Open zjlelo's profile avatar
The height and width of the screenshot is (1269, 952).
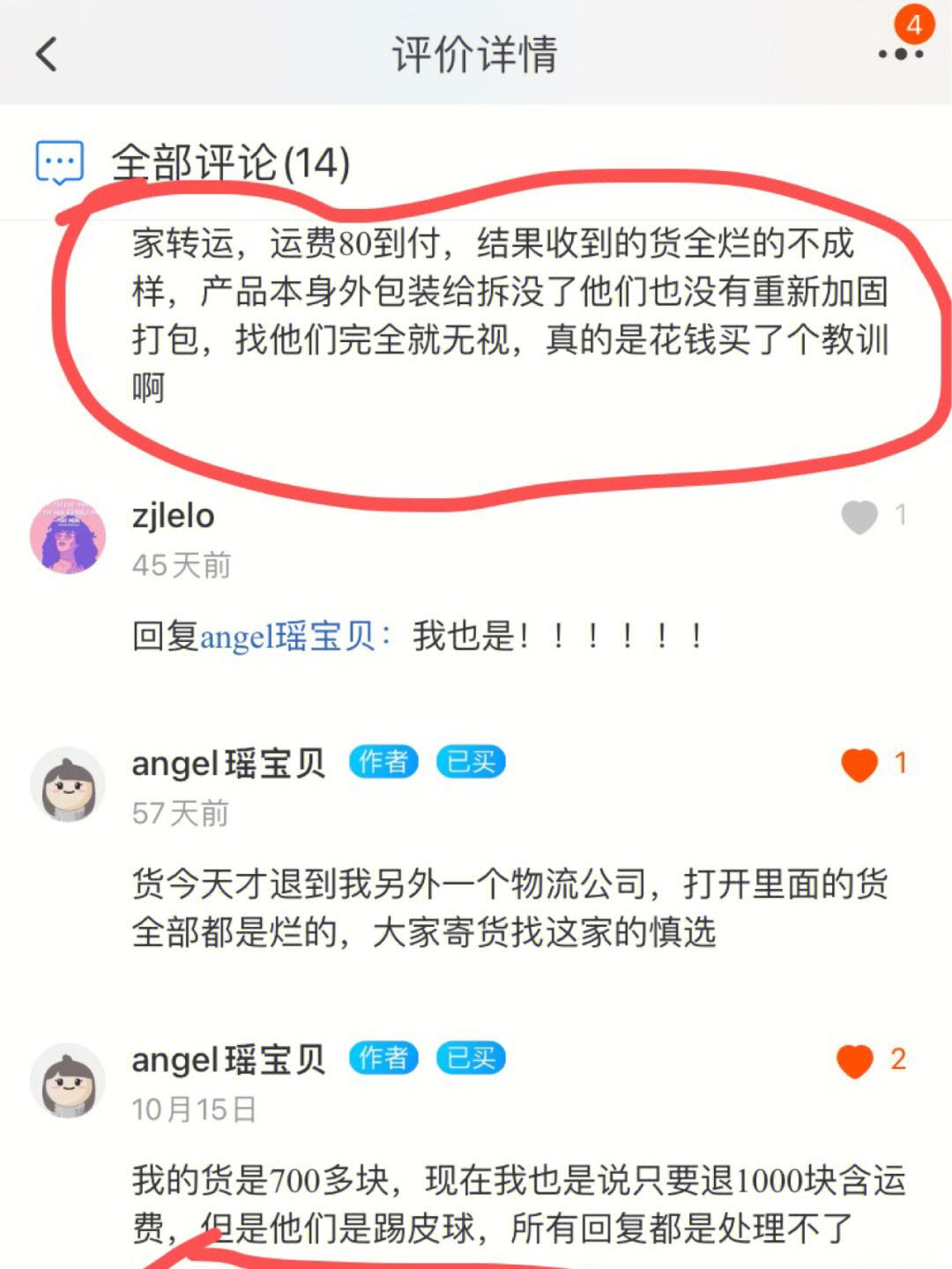pyautogui.click(x=68, y=535)
